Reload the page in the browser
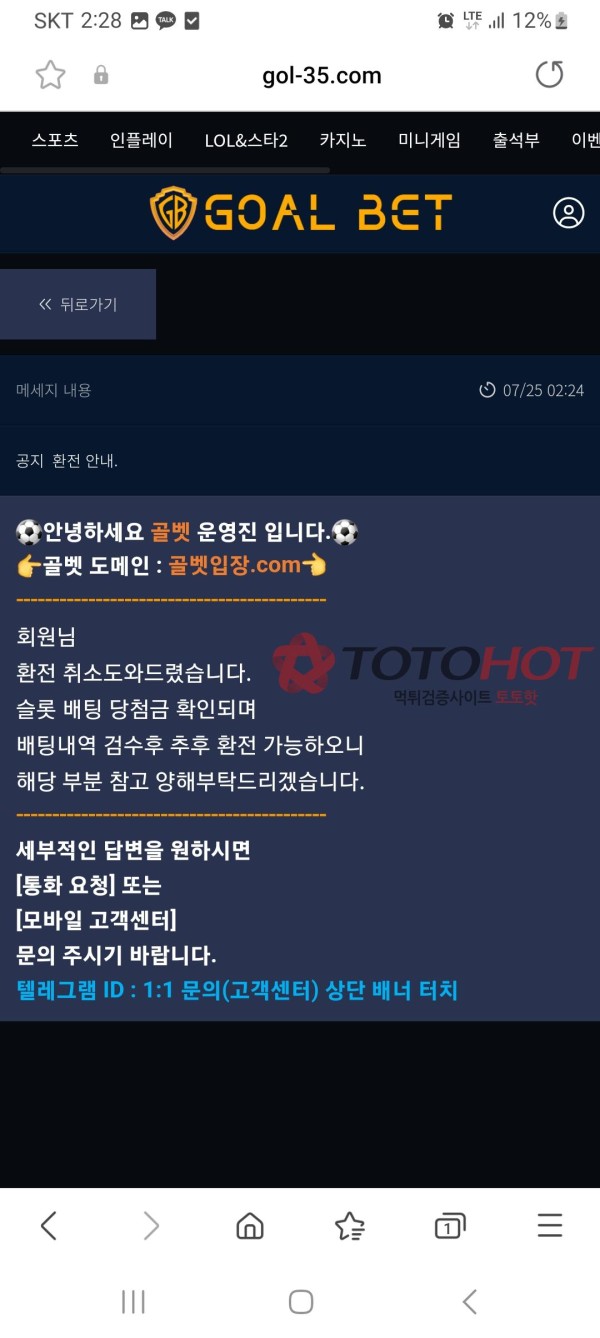Screen dimensions: 600x1338 pyautogui.click(x=549, y=75)
